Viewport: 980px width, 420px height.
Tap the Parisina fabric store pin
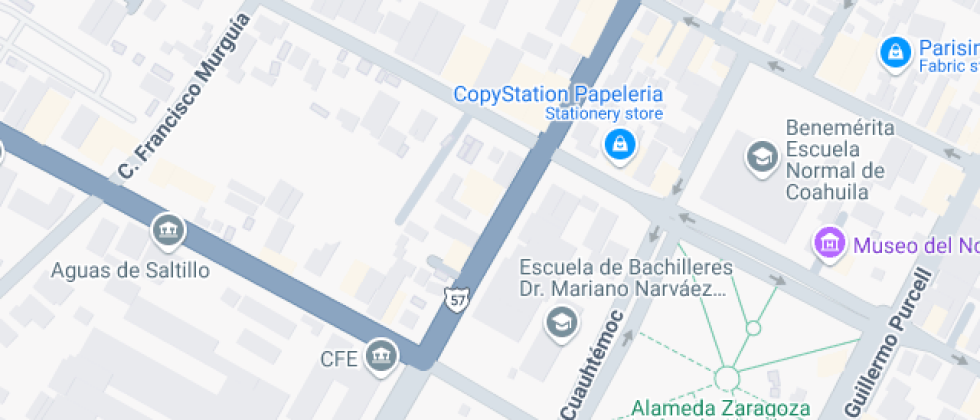click(x=896, y=53)
